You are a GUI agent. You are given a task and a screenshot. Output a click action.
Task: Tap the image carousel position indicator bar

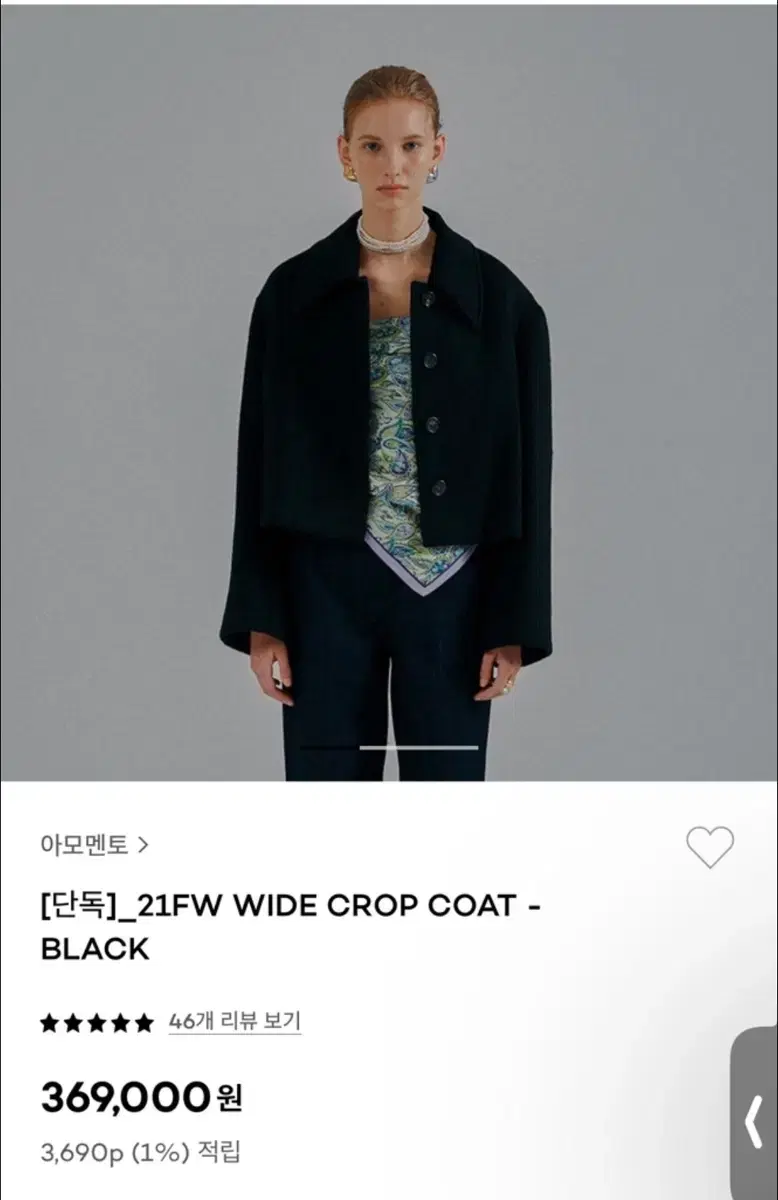click(388, 748)
